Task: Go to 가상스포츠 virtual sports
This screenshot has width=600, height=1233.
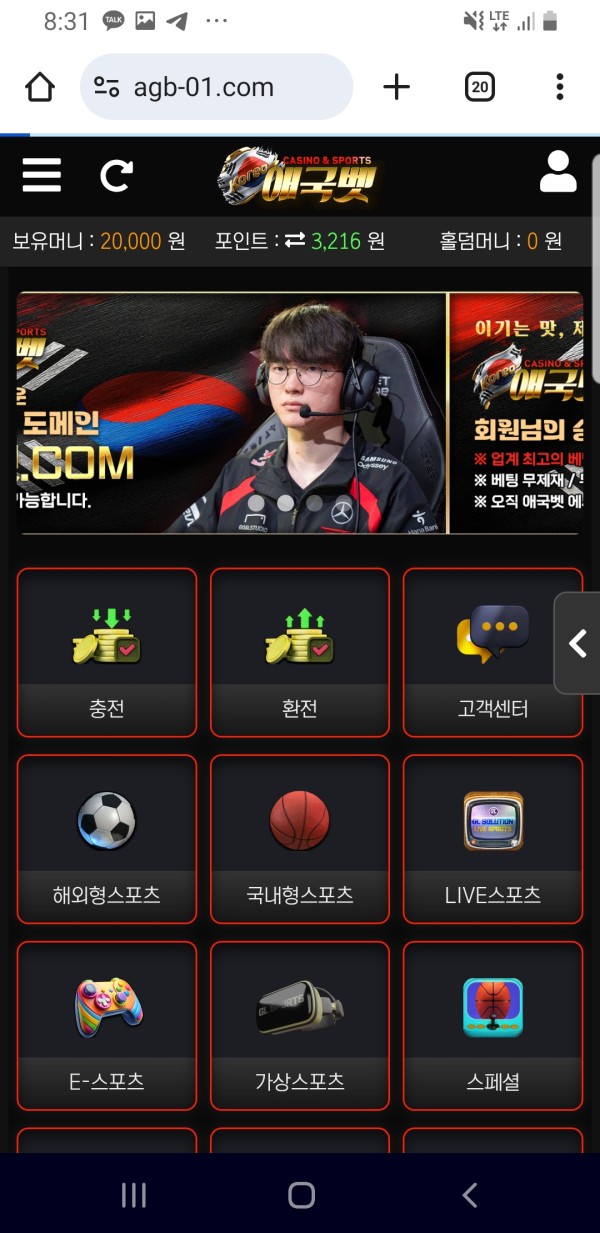Action: 300,1025
